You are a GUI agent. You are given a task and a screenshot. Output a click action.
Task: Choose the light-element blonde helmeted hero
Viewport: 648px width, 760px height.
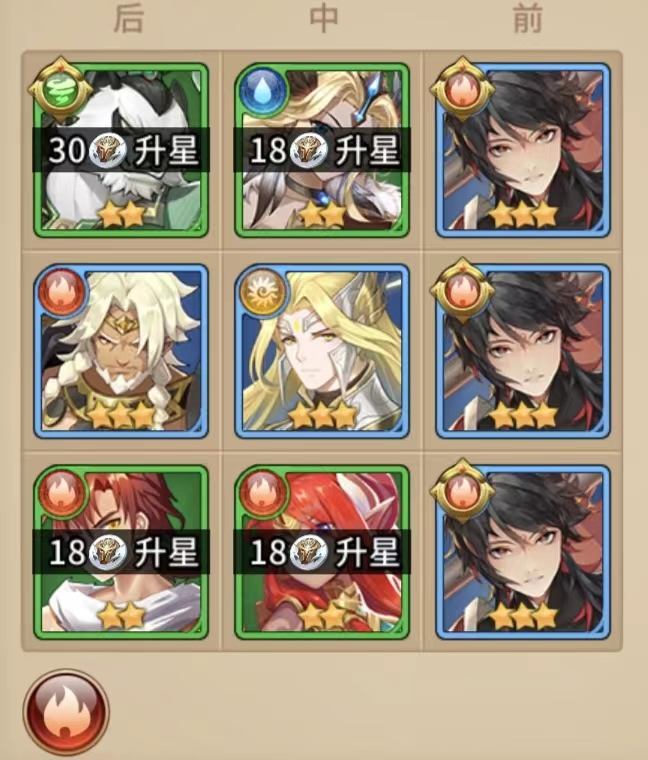click(x=322, y=352)
